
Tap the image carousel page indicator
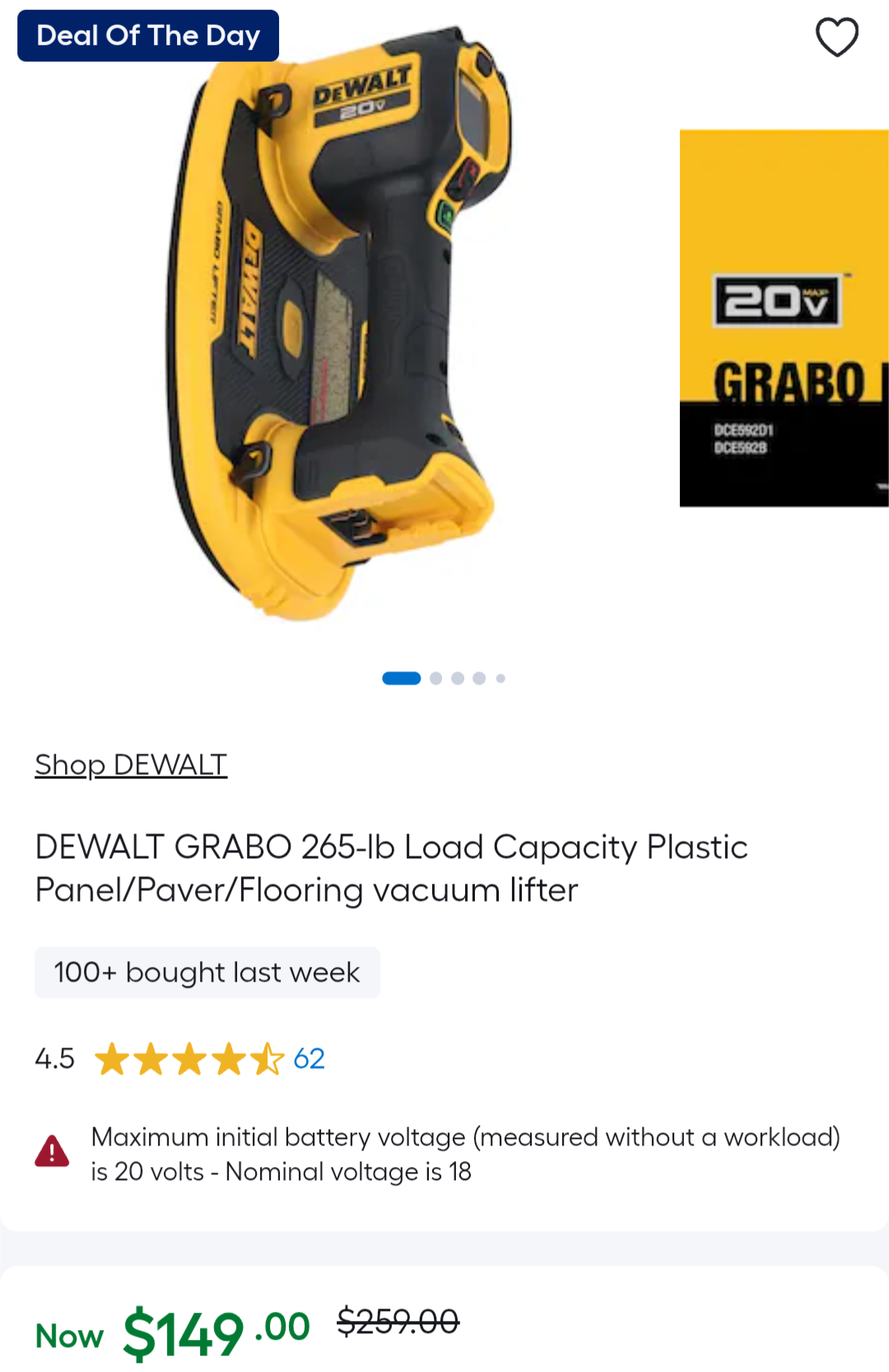444,679
